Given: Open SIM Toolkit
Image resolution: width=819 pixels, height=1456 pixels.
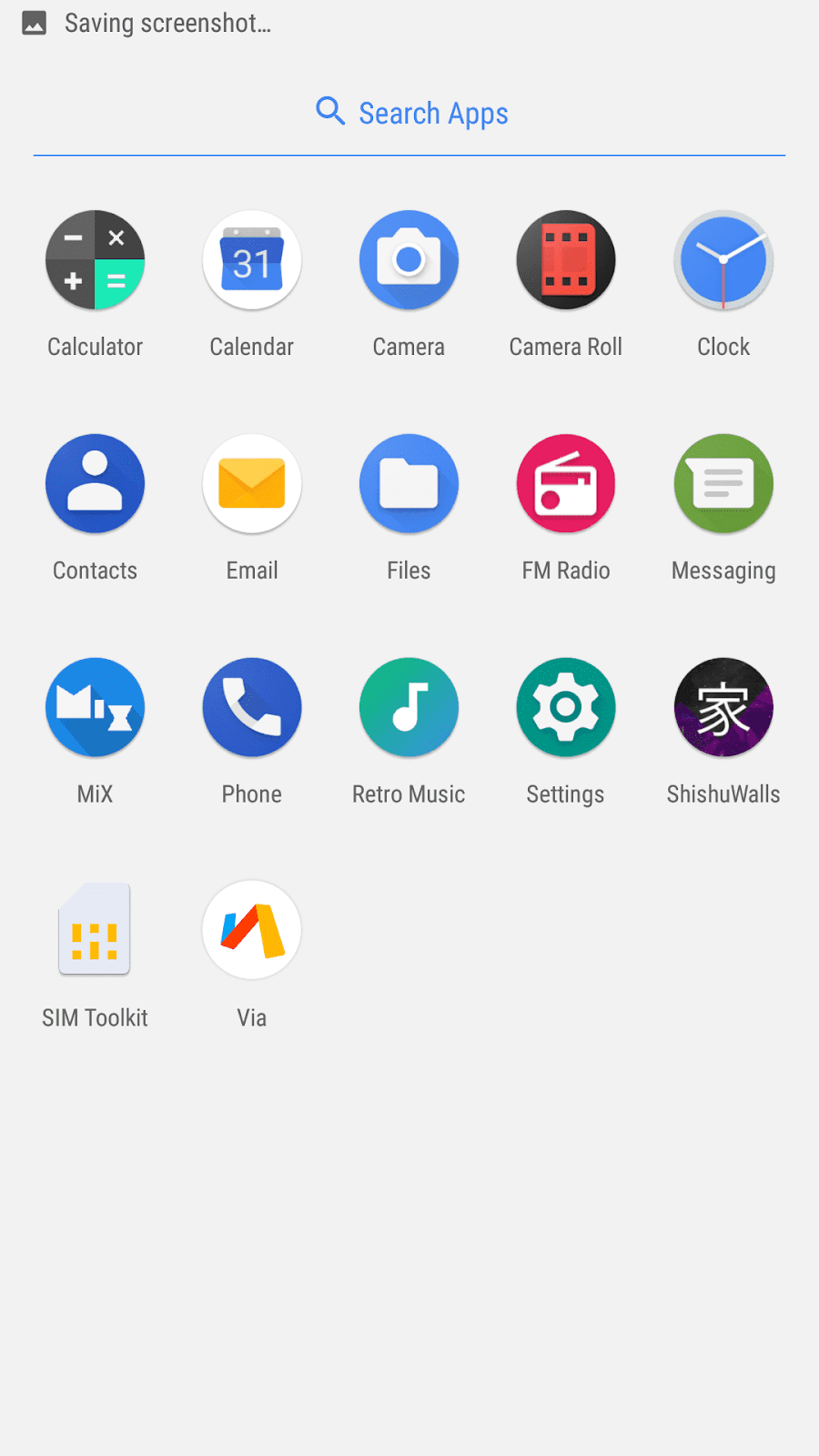Looking at the screenshot, I should pos(96,930).
